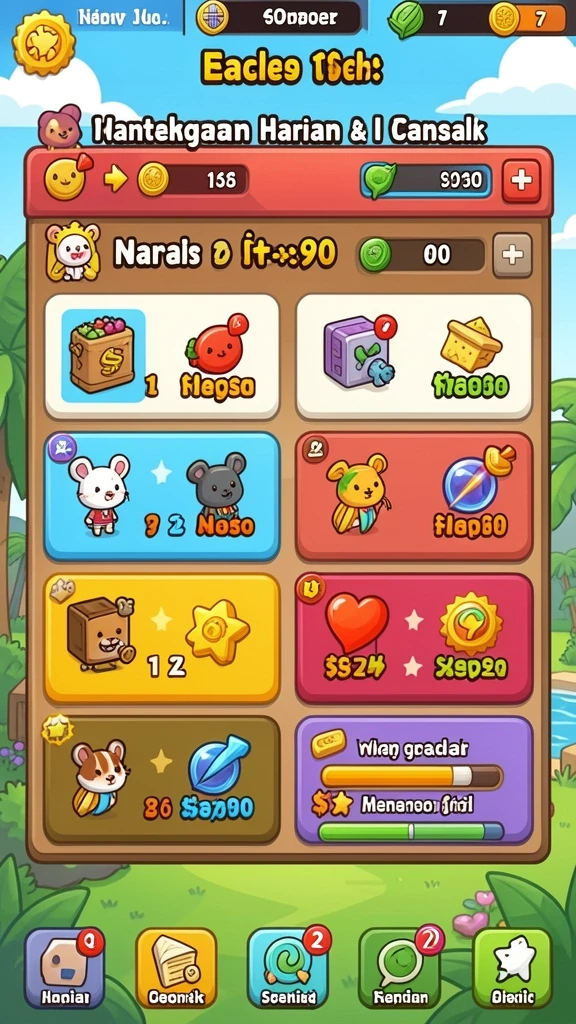The image size is (576, 1024).
Task: Switch to the white star bottom tab
Action: click(512, 968)
